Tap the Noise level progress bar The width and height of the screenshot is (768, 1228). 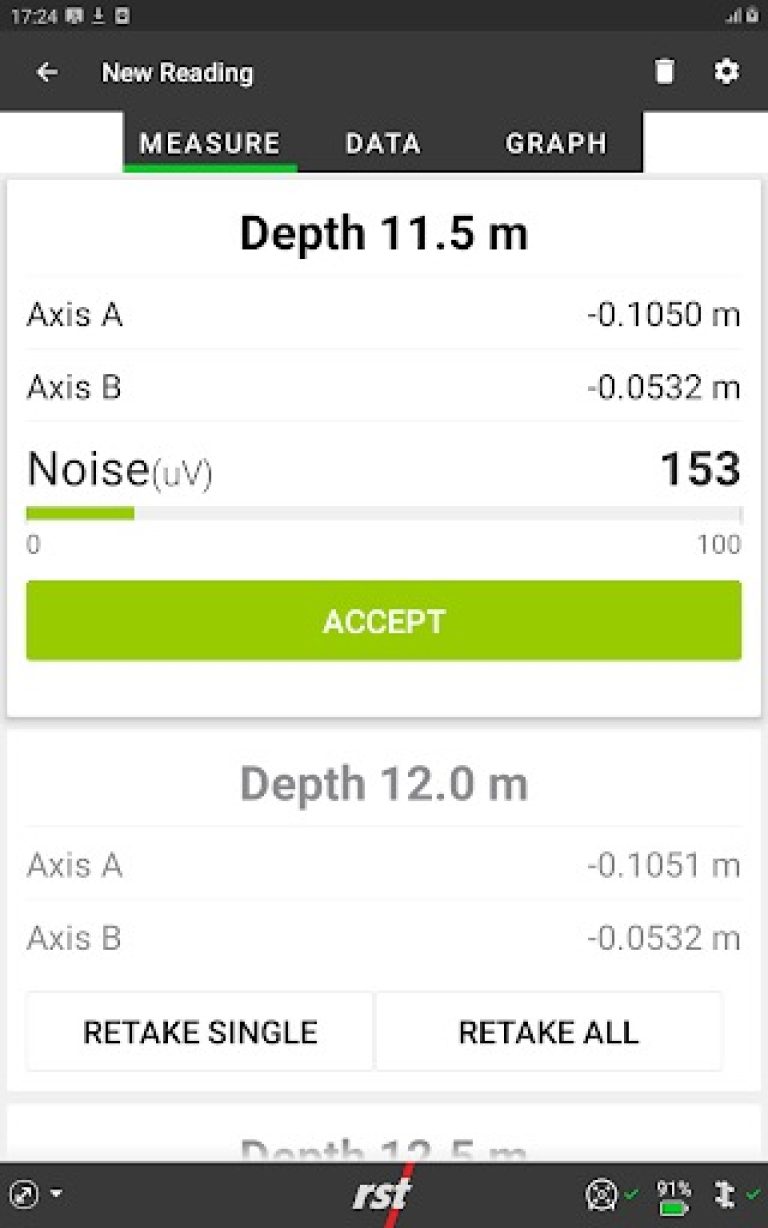click(383, 512)
